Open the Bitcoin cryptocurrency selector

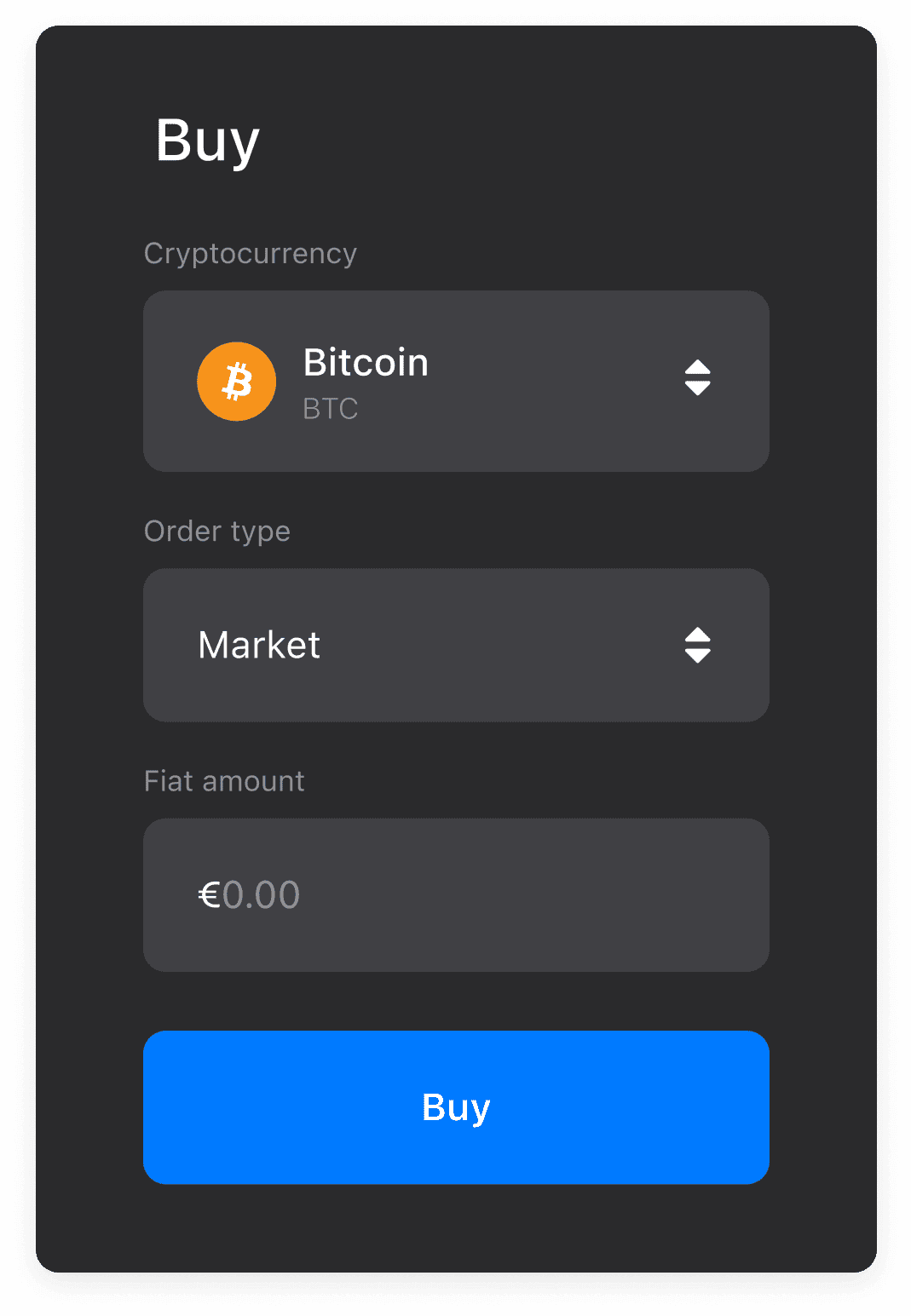point(456,381)
